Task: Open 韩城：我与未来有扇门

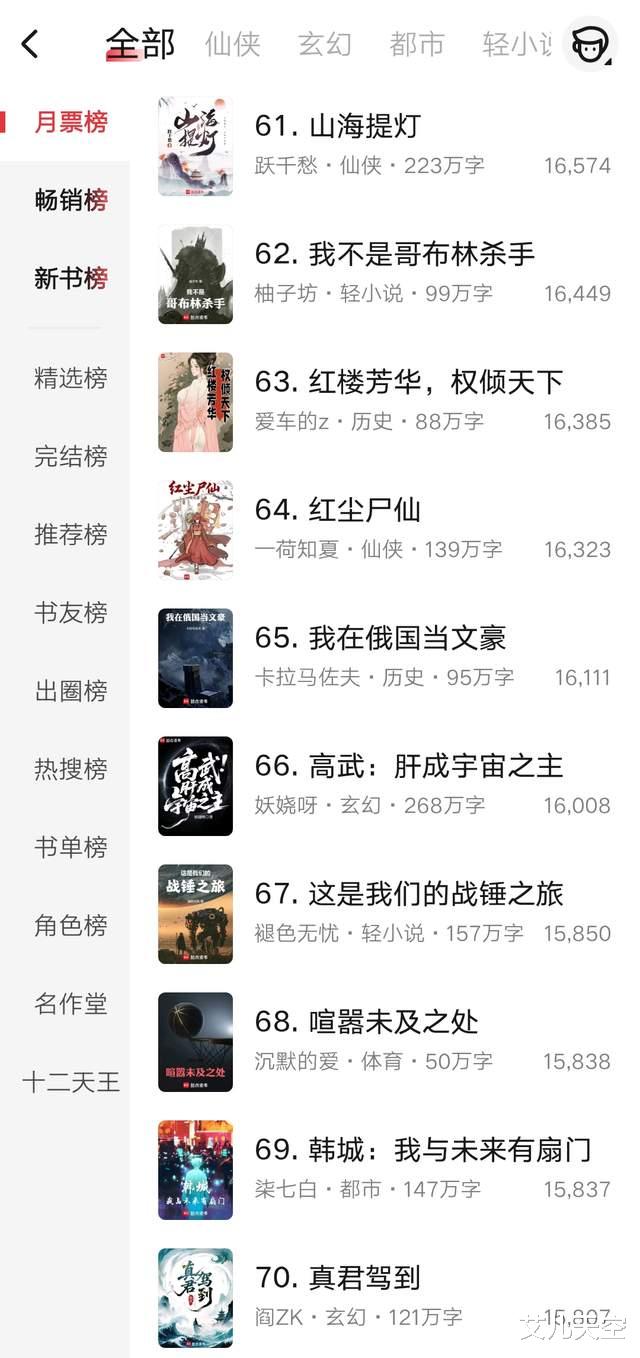Action: [422, 1150]
